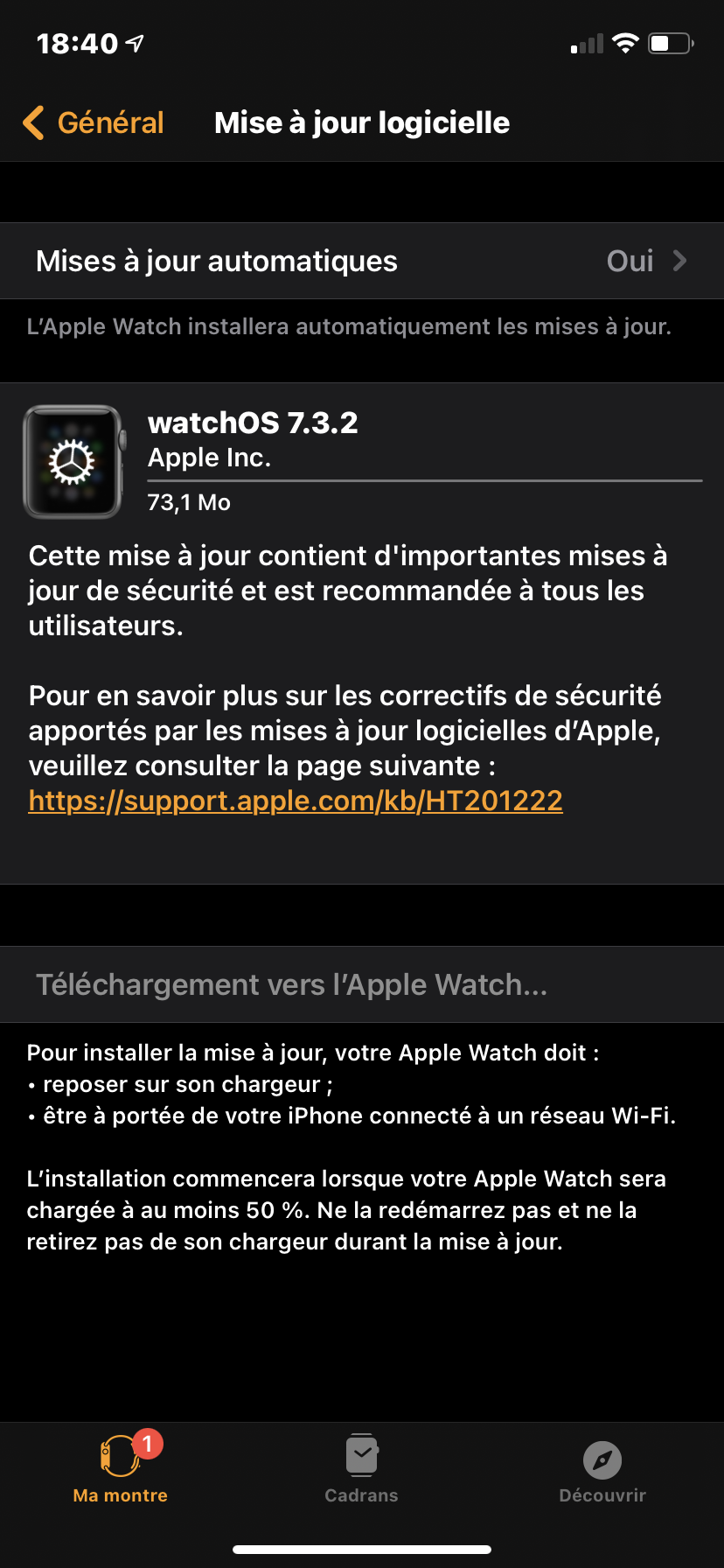Open Mises à jour automatiques setting

pyautogui.click(x=362, y=261)
